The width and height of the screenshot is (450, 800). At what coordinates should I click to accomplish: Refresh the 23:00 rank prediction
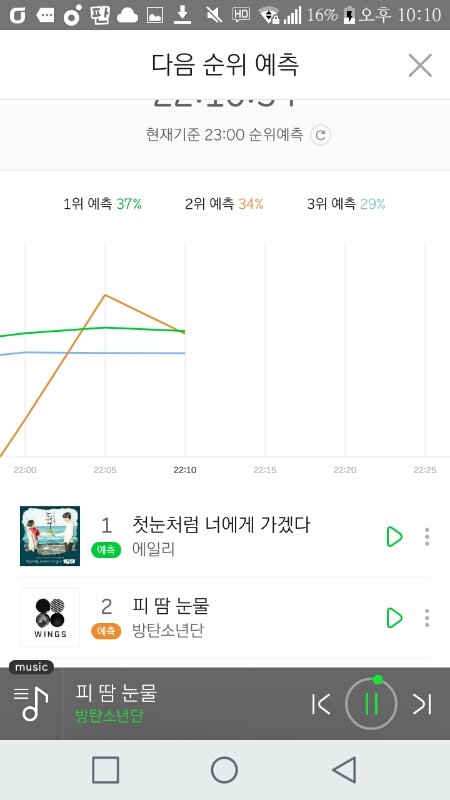click(321, 135)
